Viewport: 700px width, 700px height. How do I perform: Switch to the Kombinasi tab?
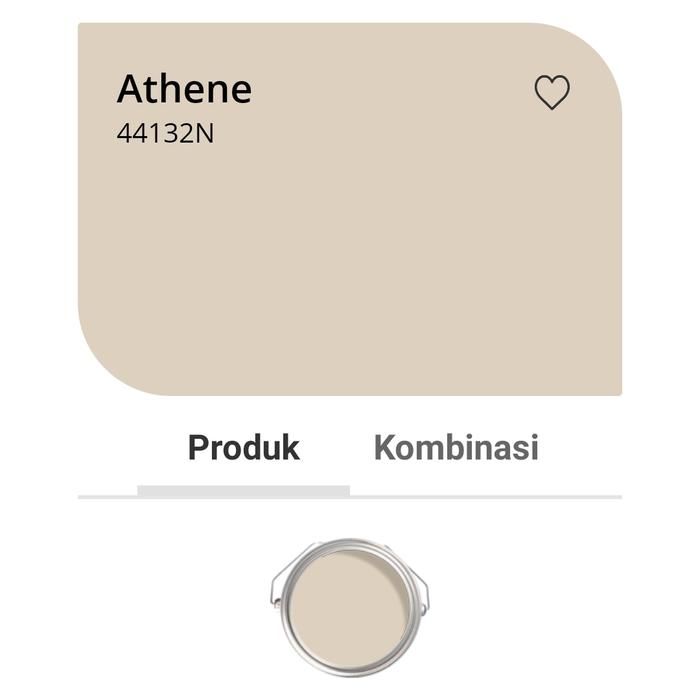tap(456, 447)
